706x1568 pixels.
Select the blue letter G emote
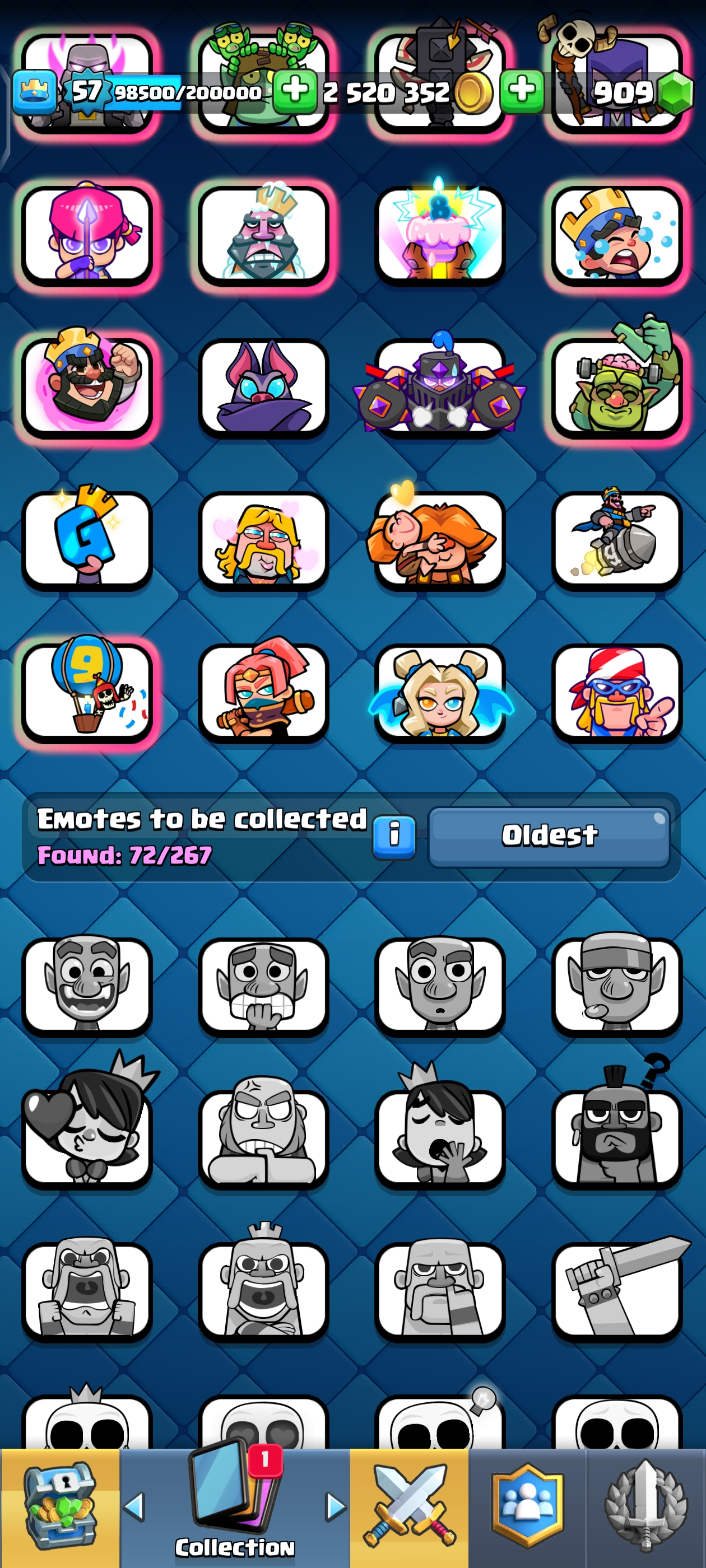click(86, 540)
